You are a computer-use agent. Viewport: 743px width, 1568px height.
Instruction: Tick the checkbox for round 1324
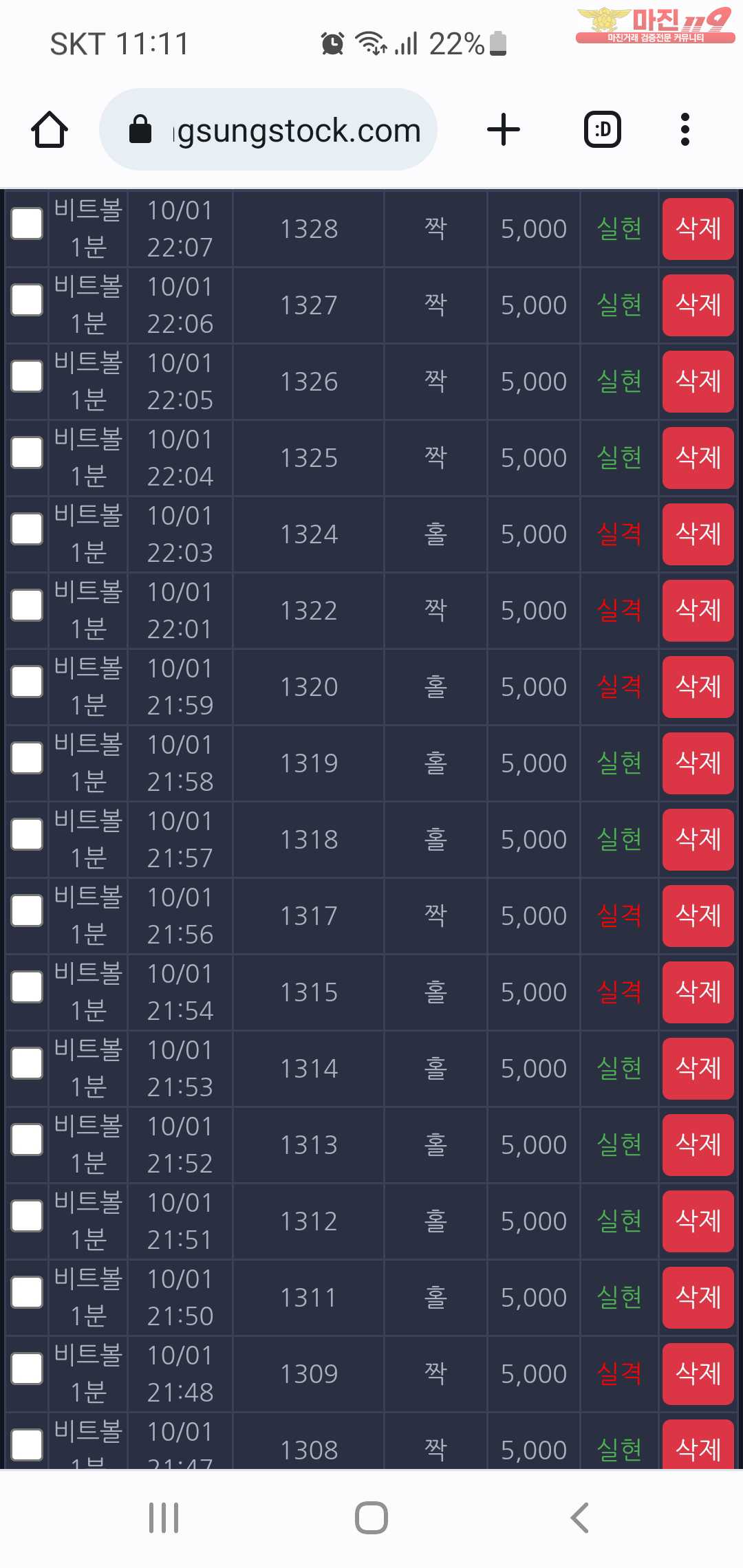click(28, 530)
